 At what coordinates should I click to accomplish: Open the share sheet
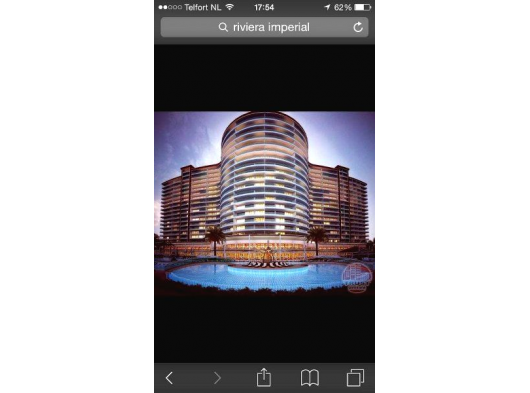[x=264, y=377]
